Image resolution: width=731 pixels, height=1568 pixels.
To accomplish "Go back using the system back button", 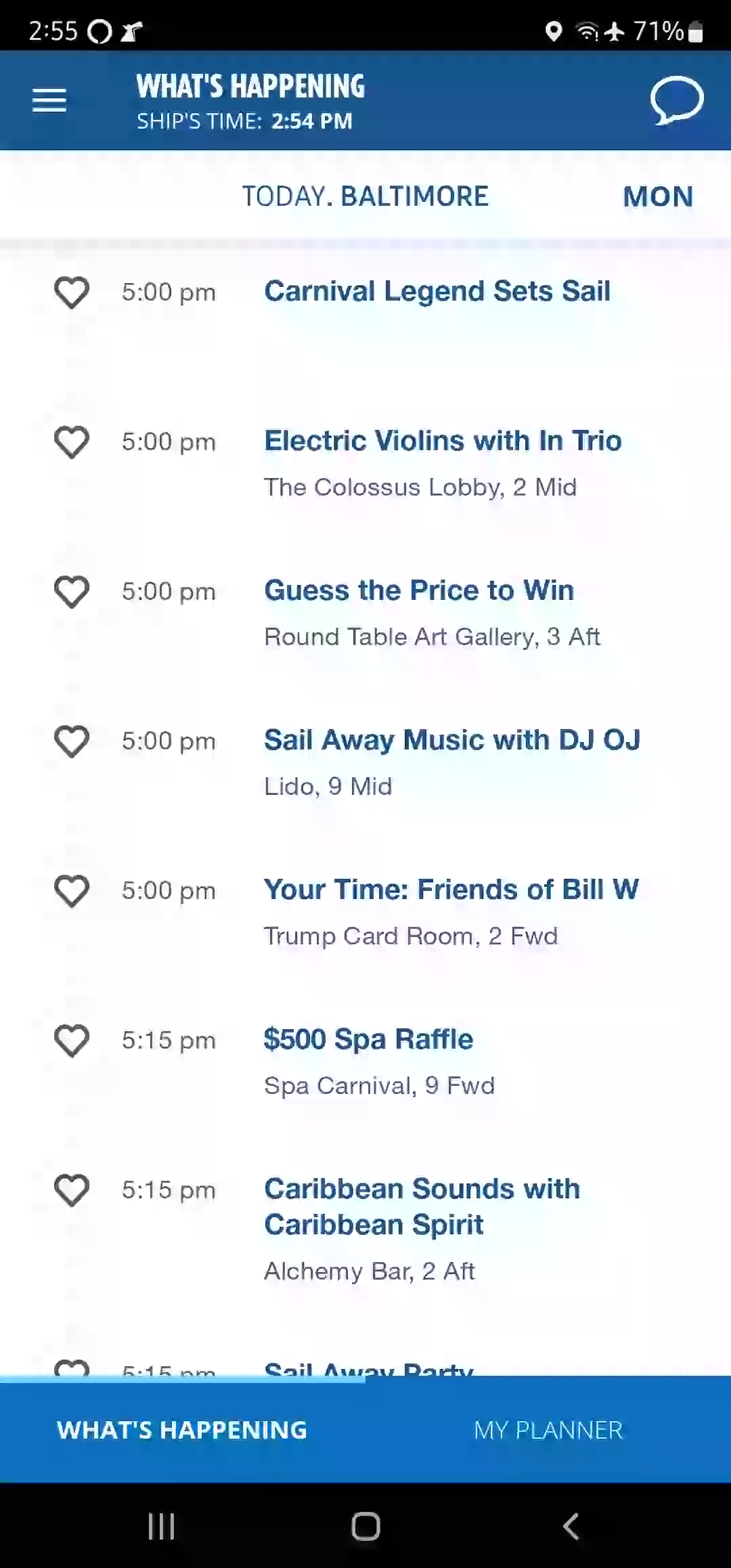I will click(x=571, y=1526).
